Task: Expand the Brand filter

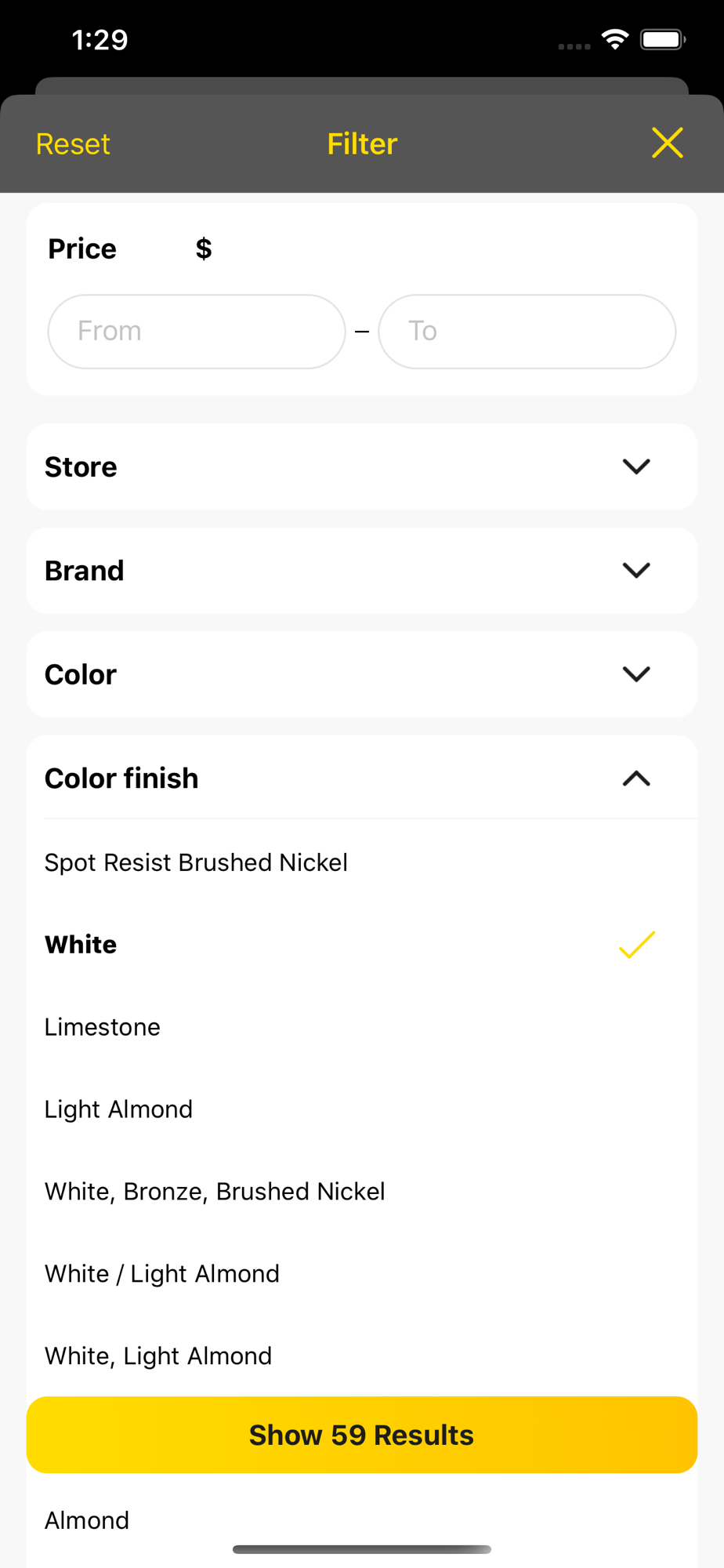Action: point(362,571)
